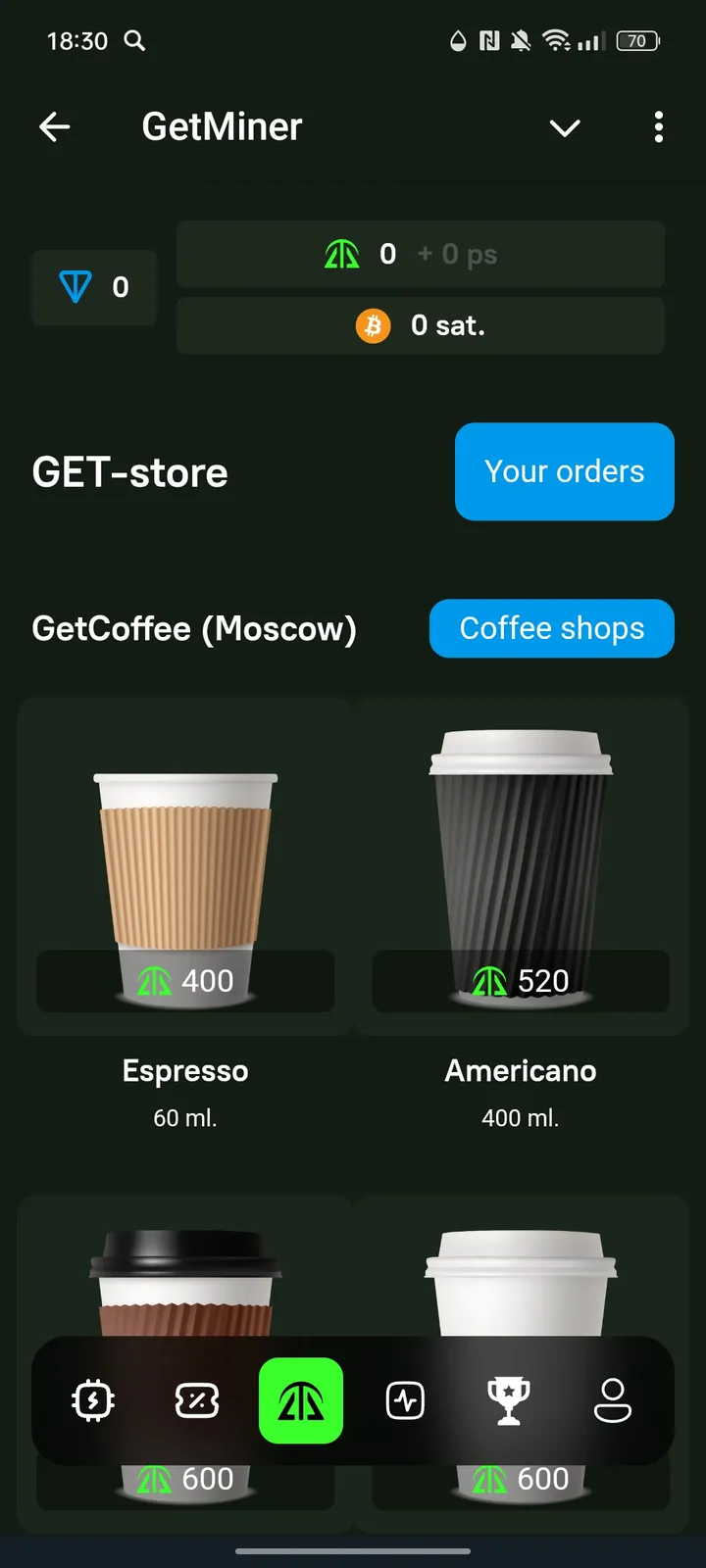Open the discount coupon tab
Viewport: 706px width, 1568px height.
click(197, 1400)
